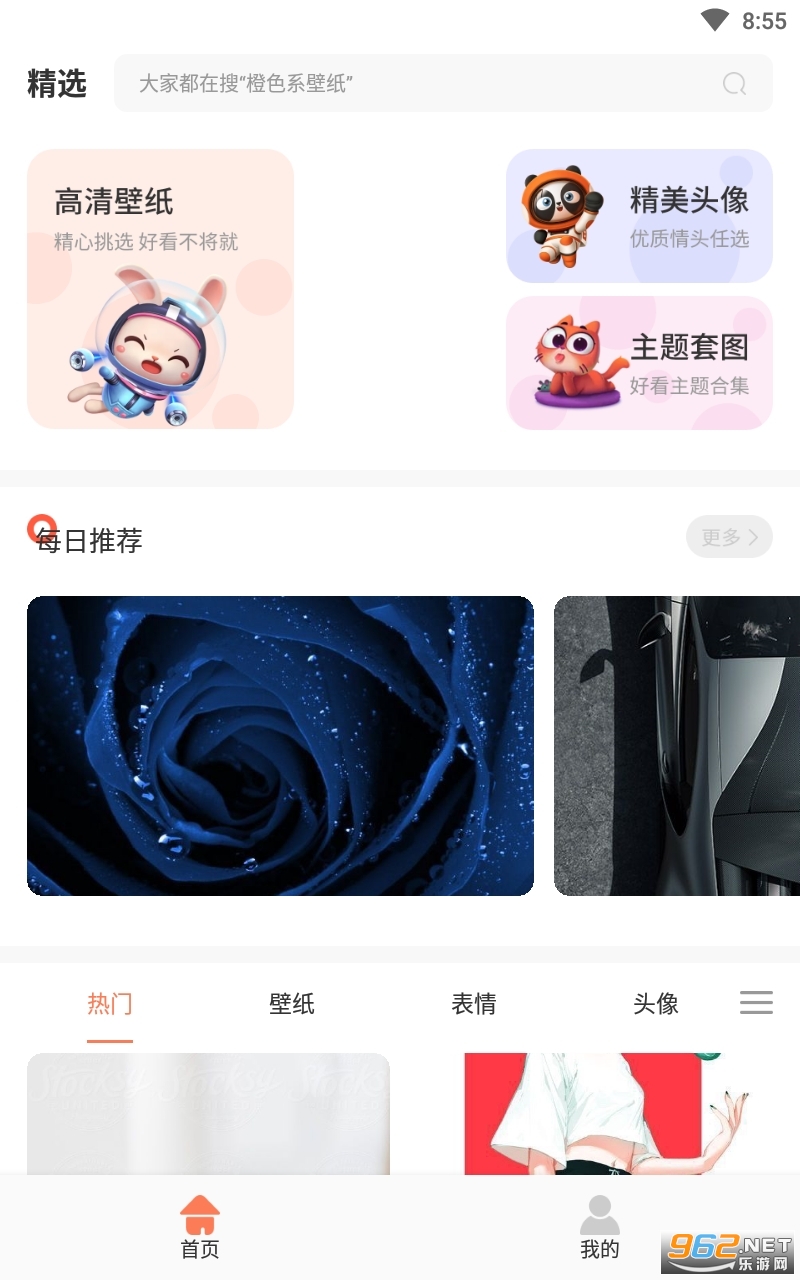Switch to the 壁纸 tab
800x1280 pixels.
click(x=292, y=1004)
